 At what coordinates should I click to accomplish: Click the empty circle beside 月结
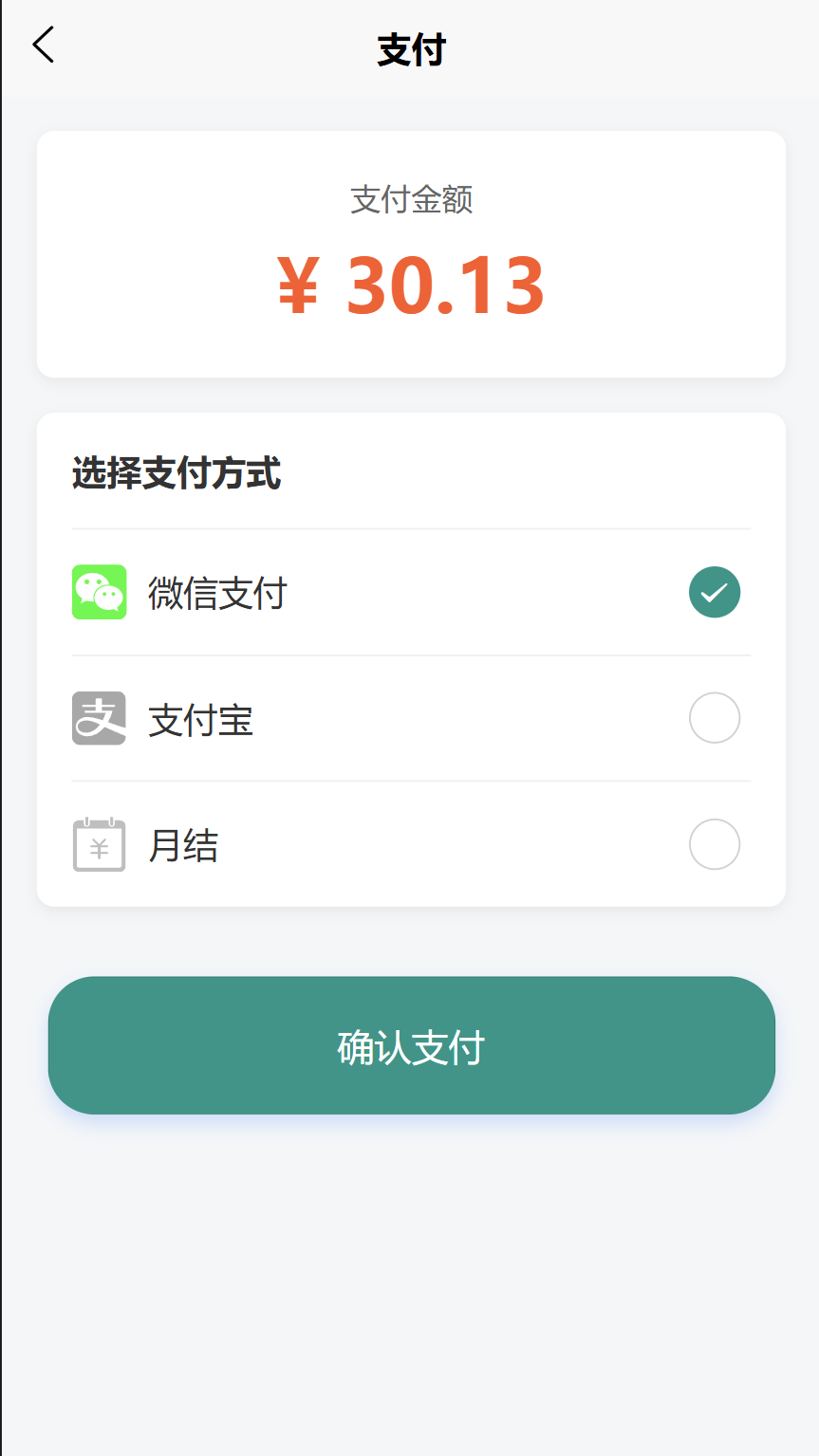pyautogui.click(x=714, y=844)
